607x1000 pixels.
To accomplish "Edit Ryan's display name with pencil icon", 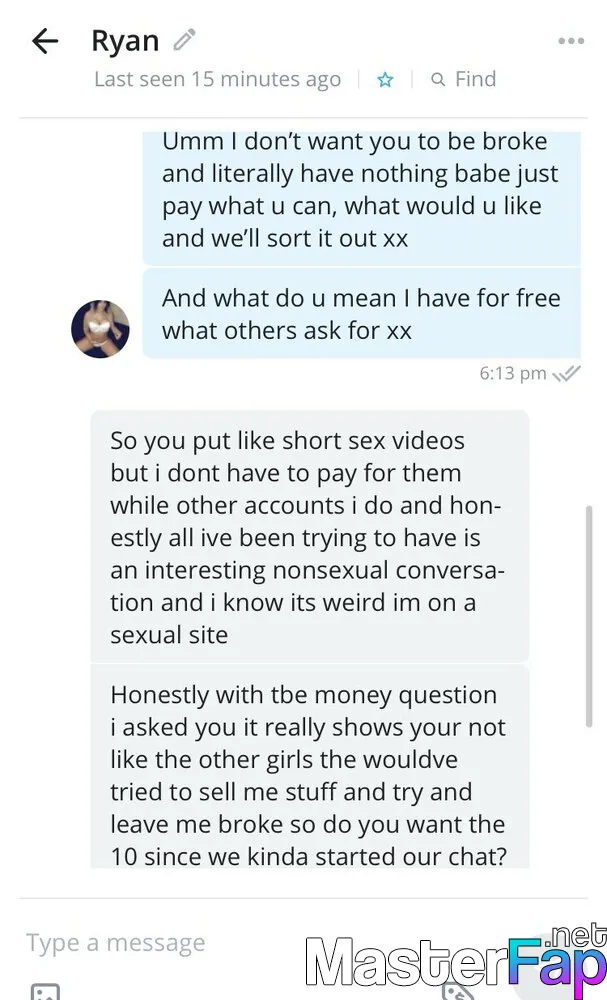I will coord(184,40).
